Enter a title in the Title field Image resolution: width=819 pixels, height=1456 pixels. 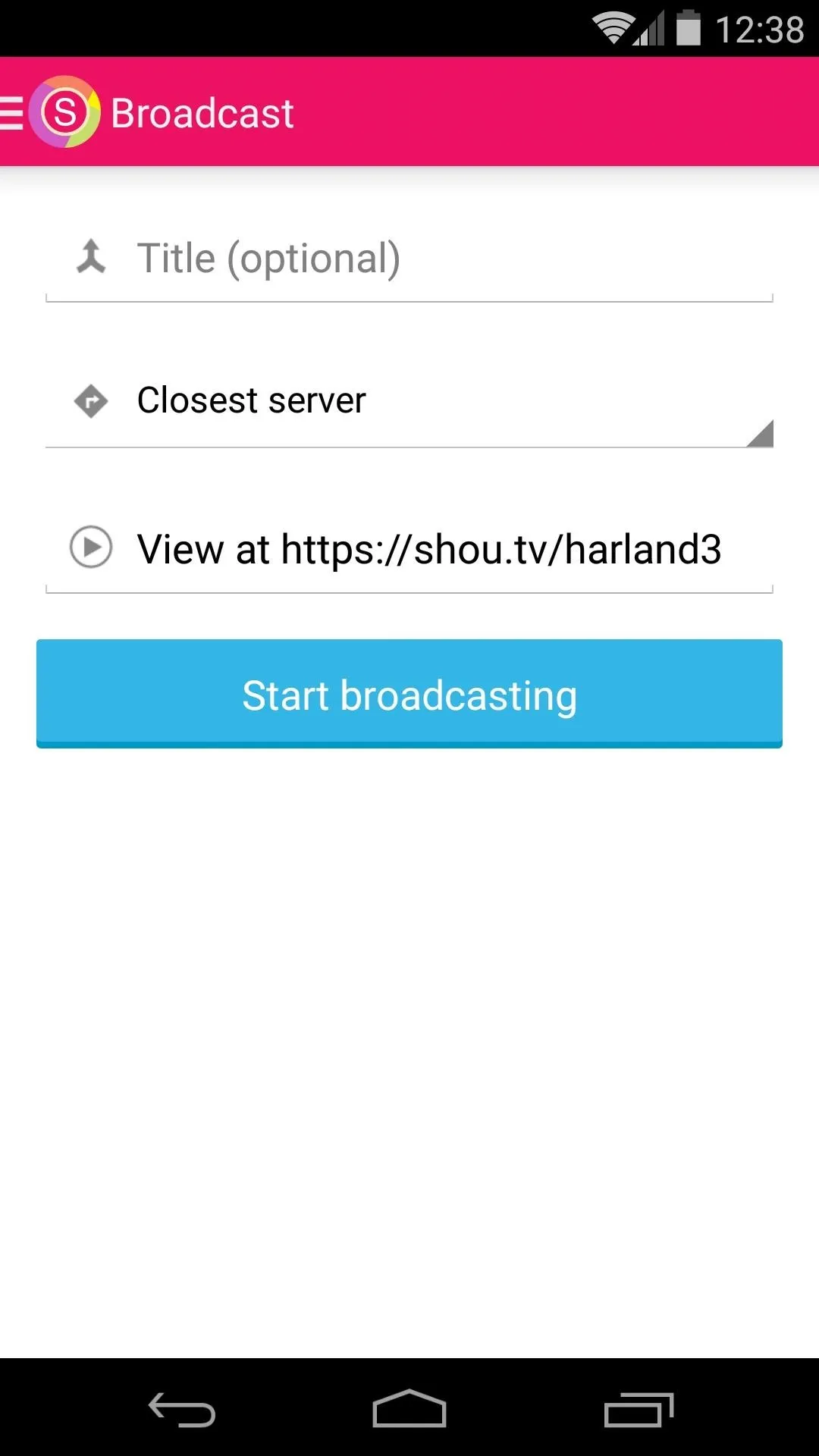coord(409,259)
